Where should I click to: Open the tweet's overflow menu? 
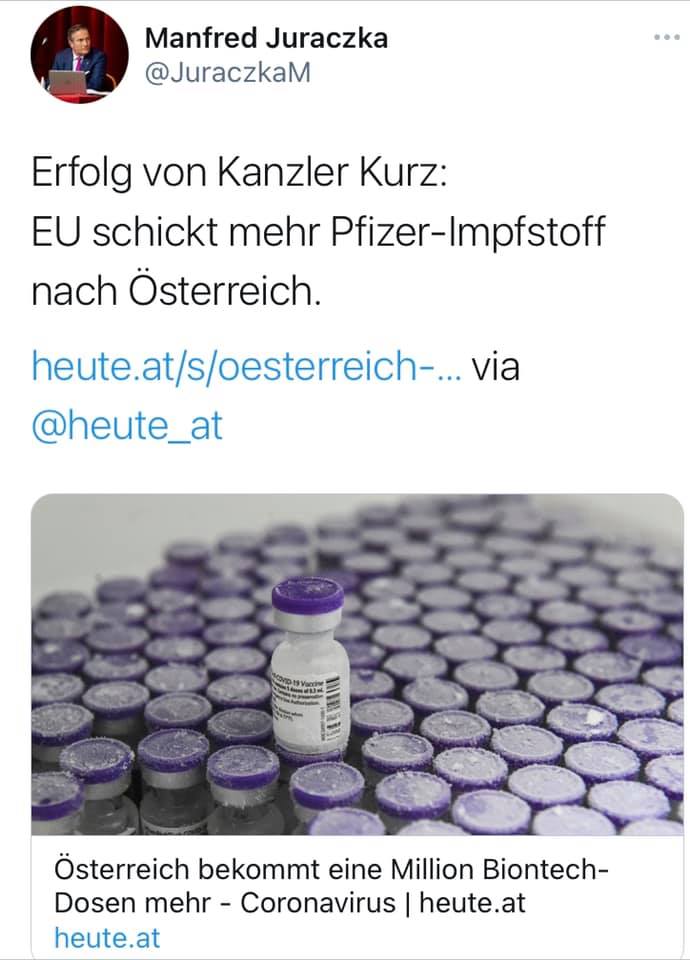tap(666, 38)
